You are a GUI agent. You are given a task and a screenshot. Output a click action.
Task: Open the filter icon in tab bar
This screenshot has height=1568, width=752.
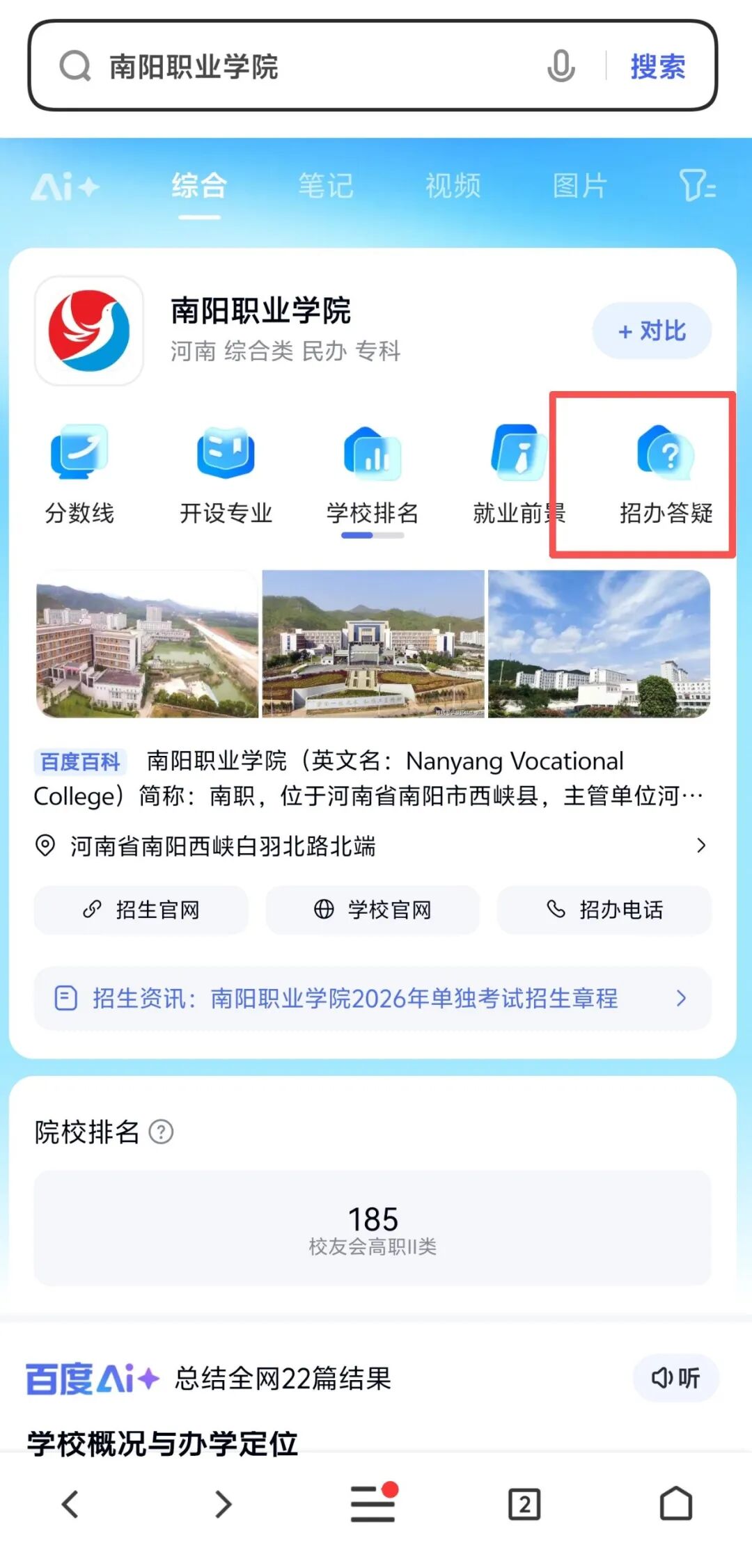tap(697, 187)
